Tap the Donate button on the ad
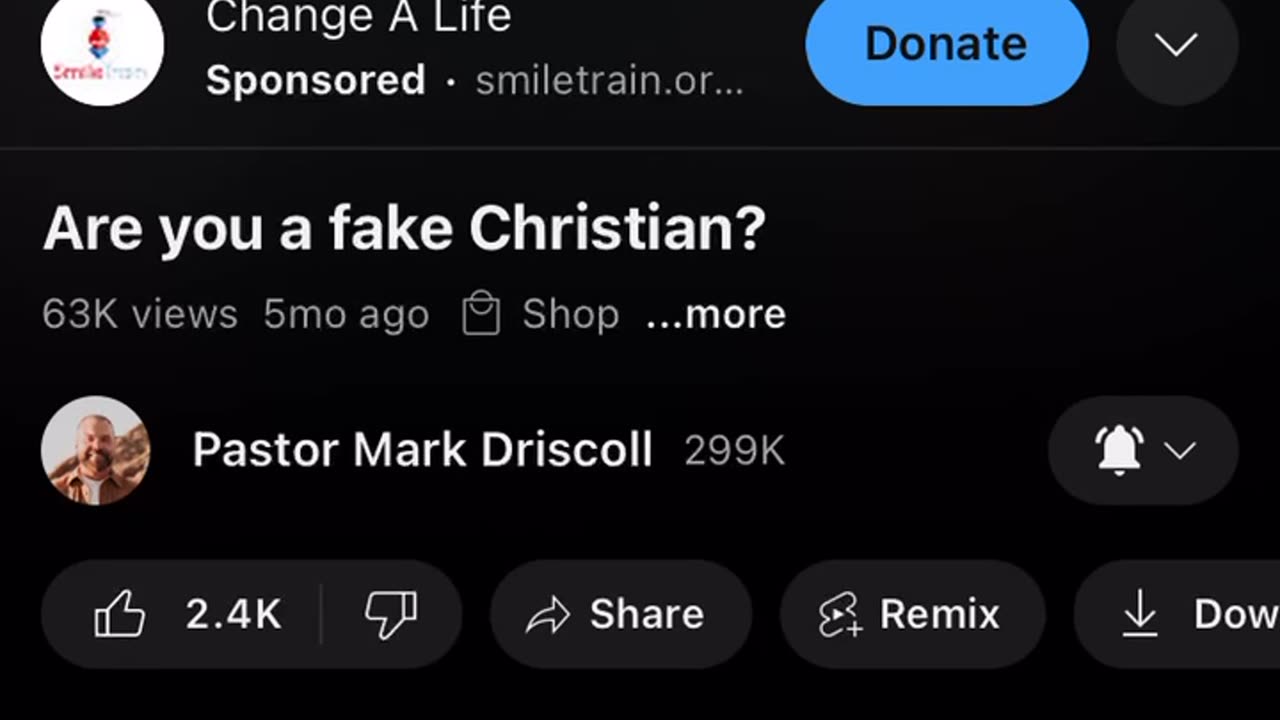Viewport: 1280px width, 720px height. [946, 45]
